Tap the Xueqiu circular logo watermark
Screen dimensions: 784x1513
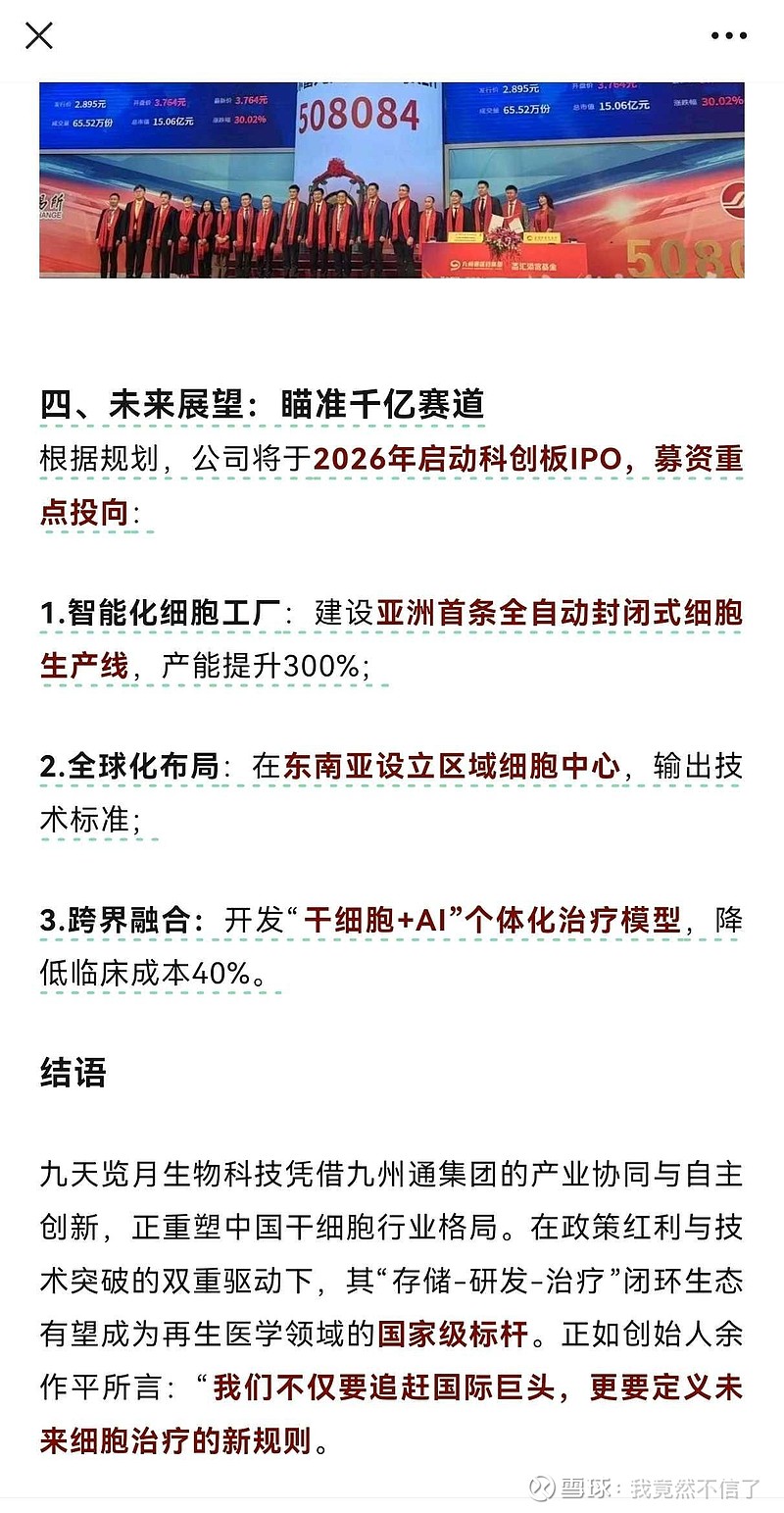click(541, 1488)
